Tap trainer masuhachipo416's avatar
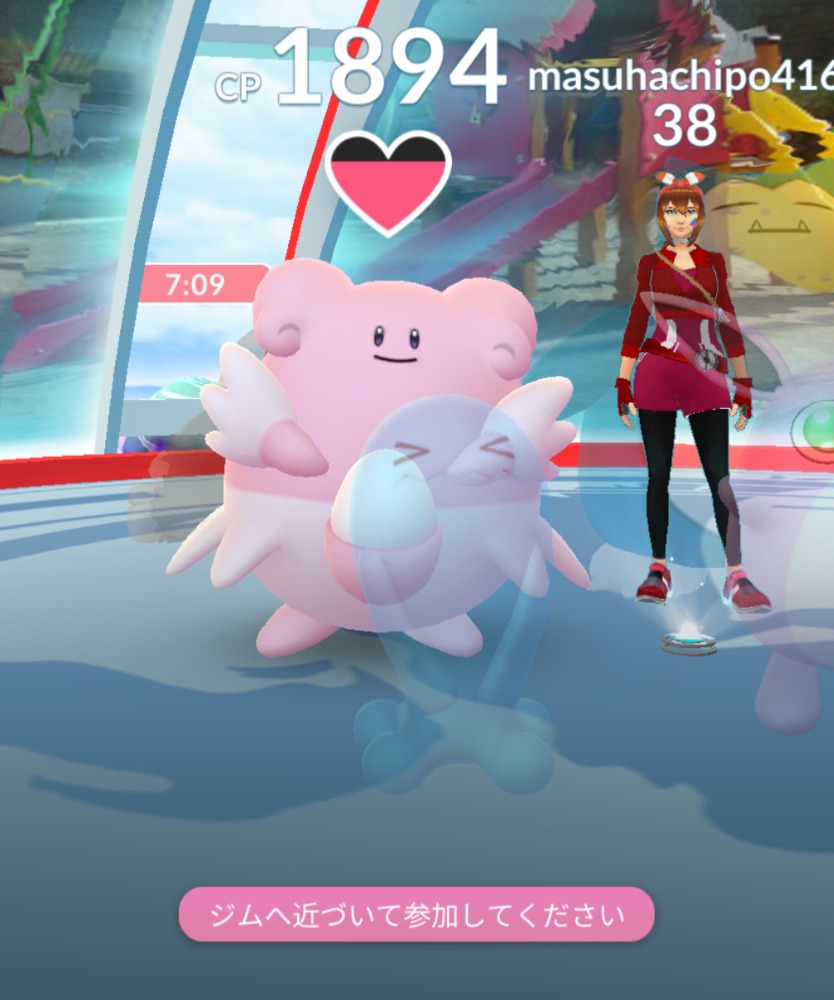 (x=690, y=390)
